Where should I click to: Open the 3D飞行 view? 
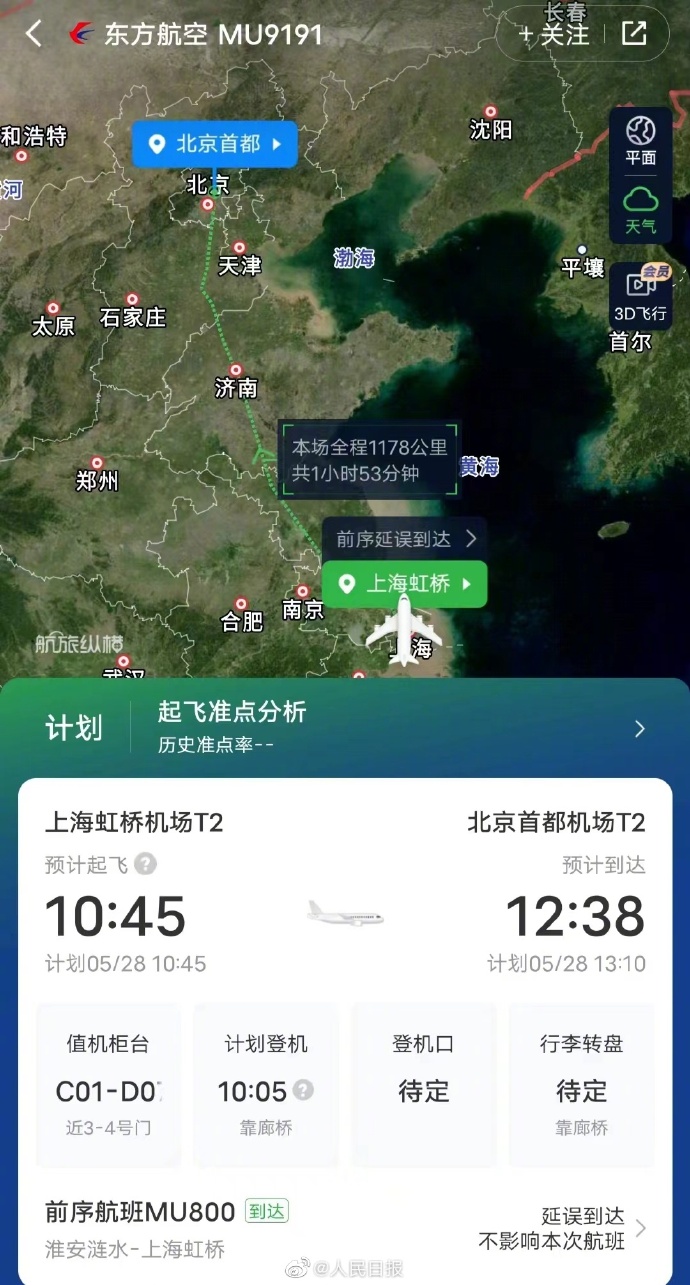tap(640, 295)
